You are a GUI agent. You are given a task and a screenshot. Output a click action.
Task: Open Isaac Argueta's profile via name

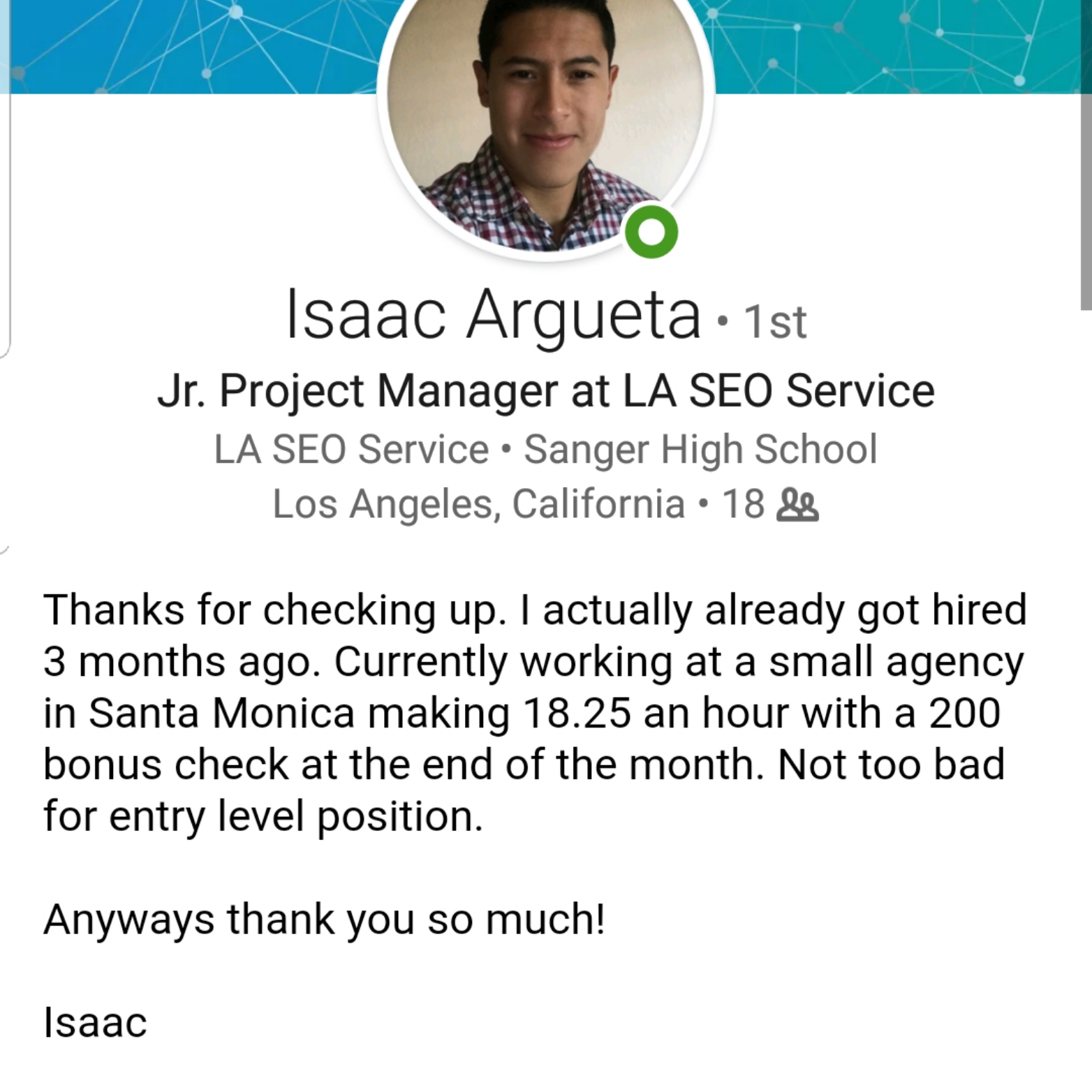493,316
